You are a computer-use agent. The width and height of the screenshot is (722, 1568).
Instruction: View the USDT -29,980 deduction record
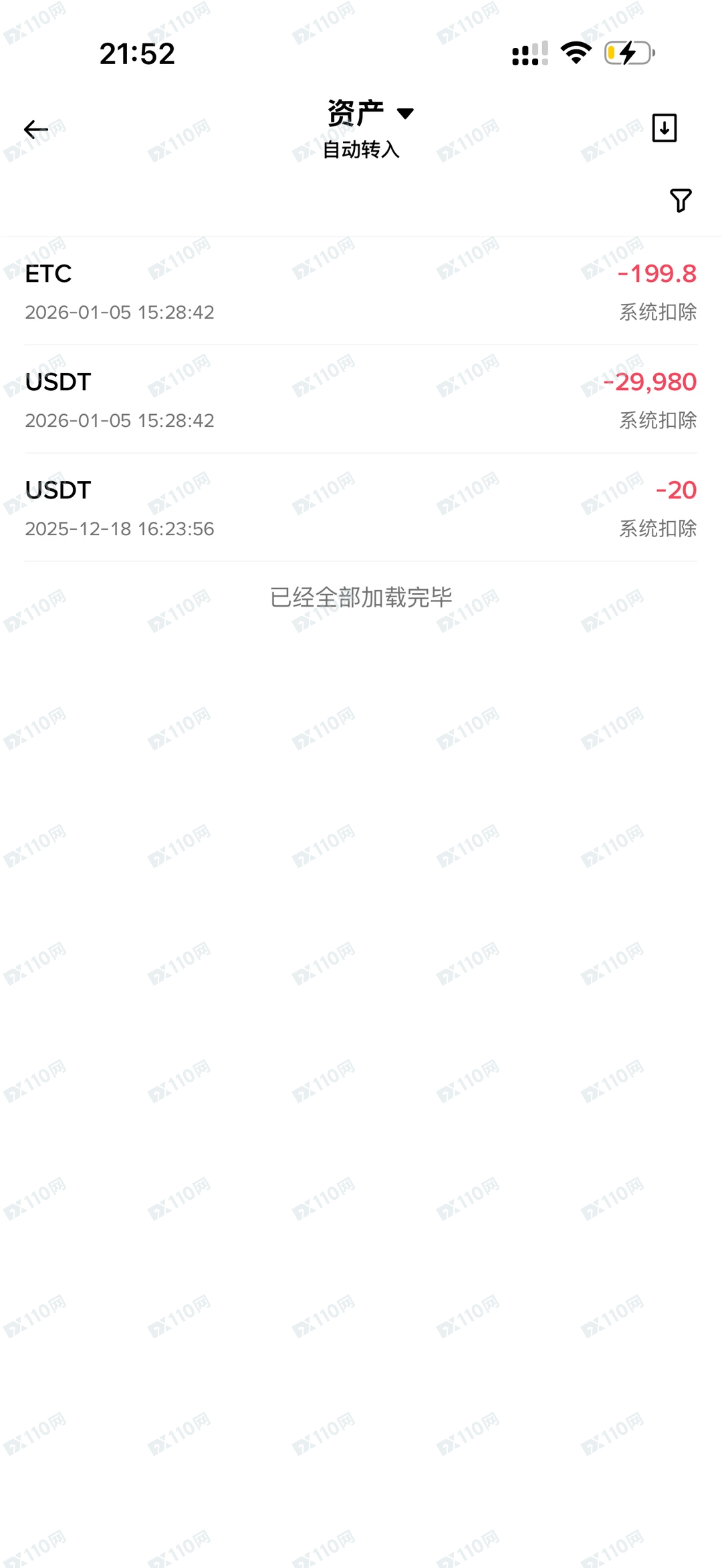tap(361, 400)
